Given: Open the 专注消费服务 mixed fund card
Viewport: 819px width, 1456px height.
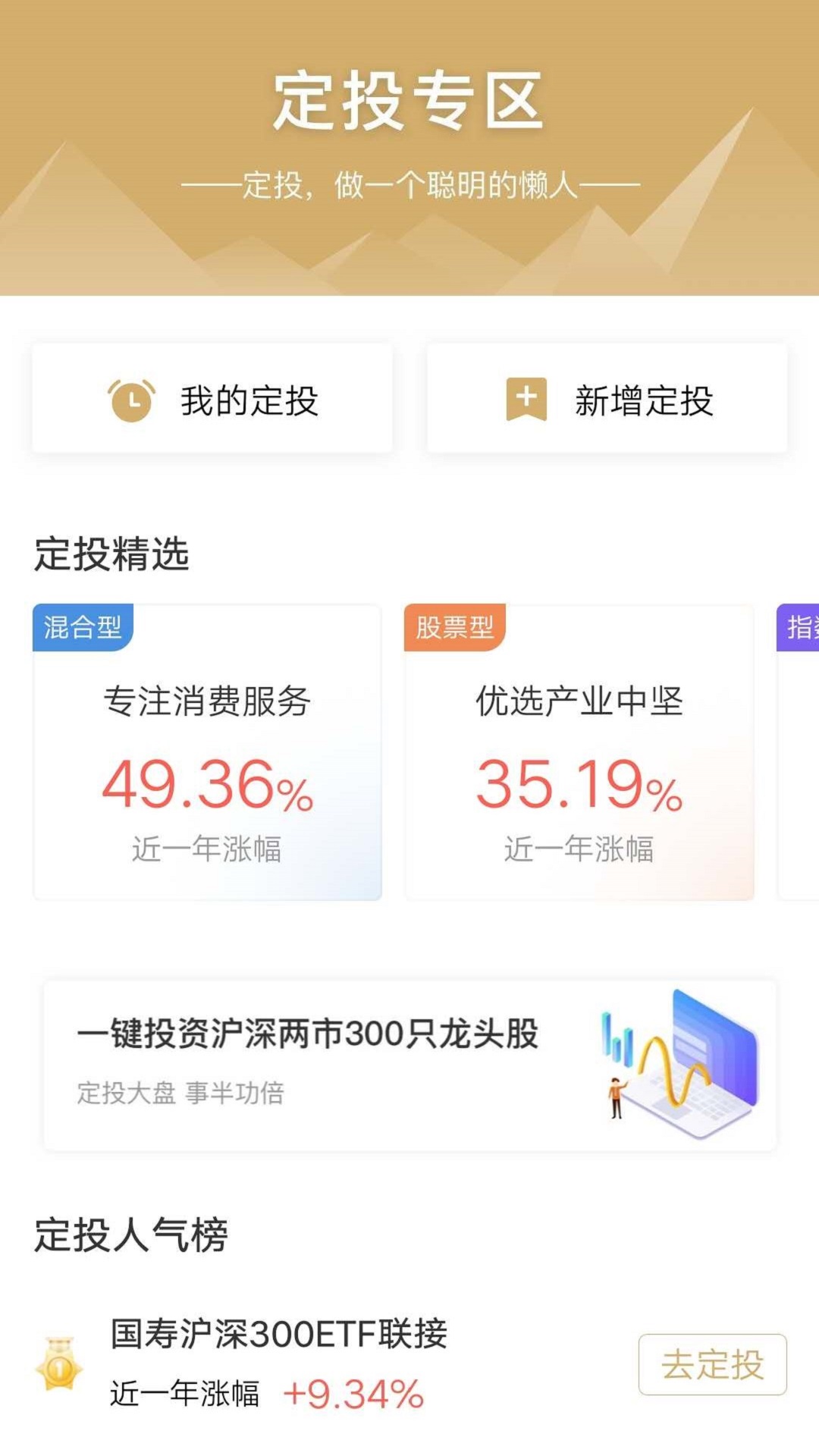Looking at the screenshot, I should pos(207,752).
